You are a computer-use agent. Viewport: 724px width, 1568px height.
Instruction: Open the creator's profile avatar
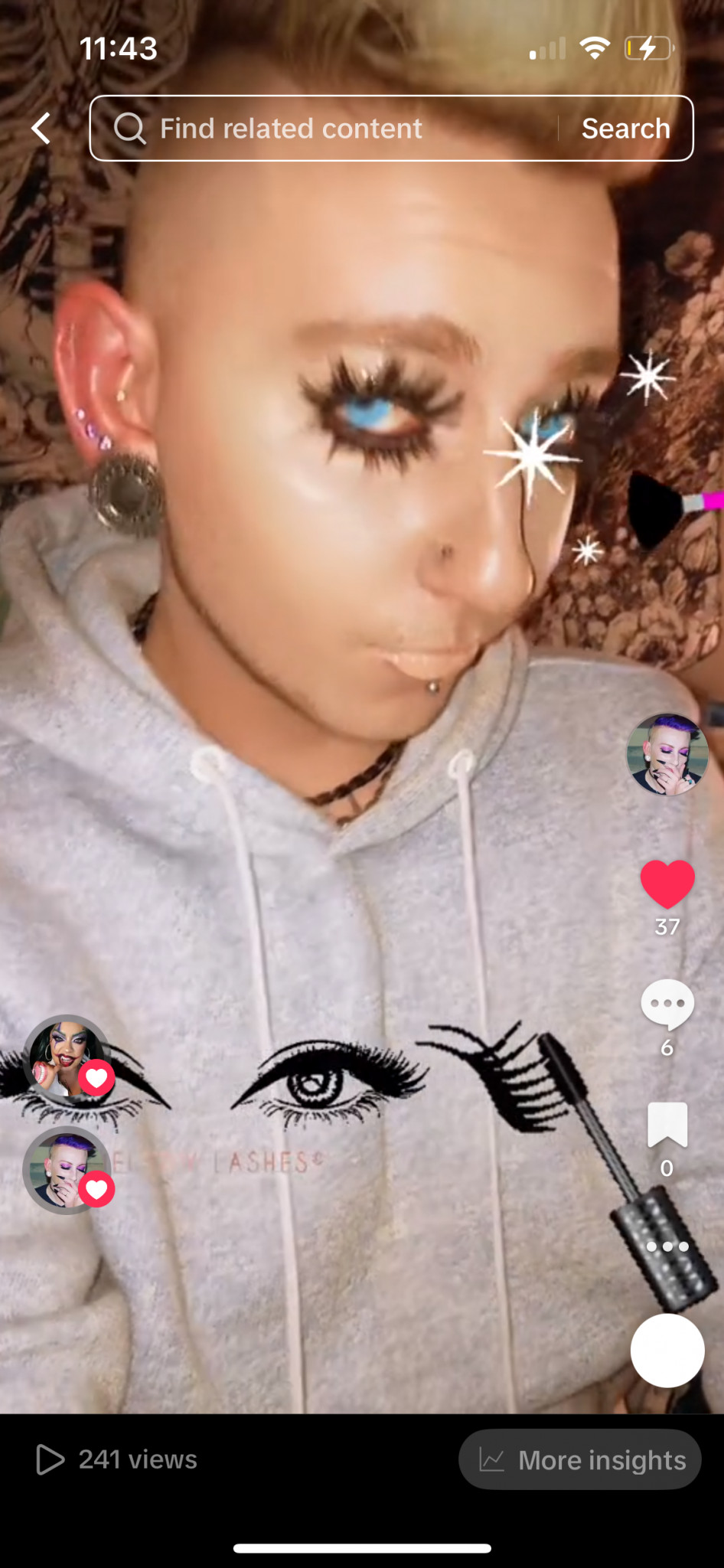click(x=667, y=754)
